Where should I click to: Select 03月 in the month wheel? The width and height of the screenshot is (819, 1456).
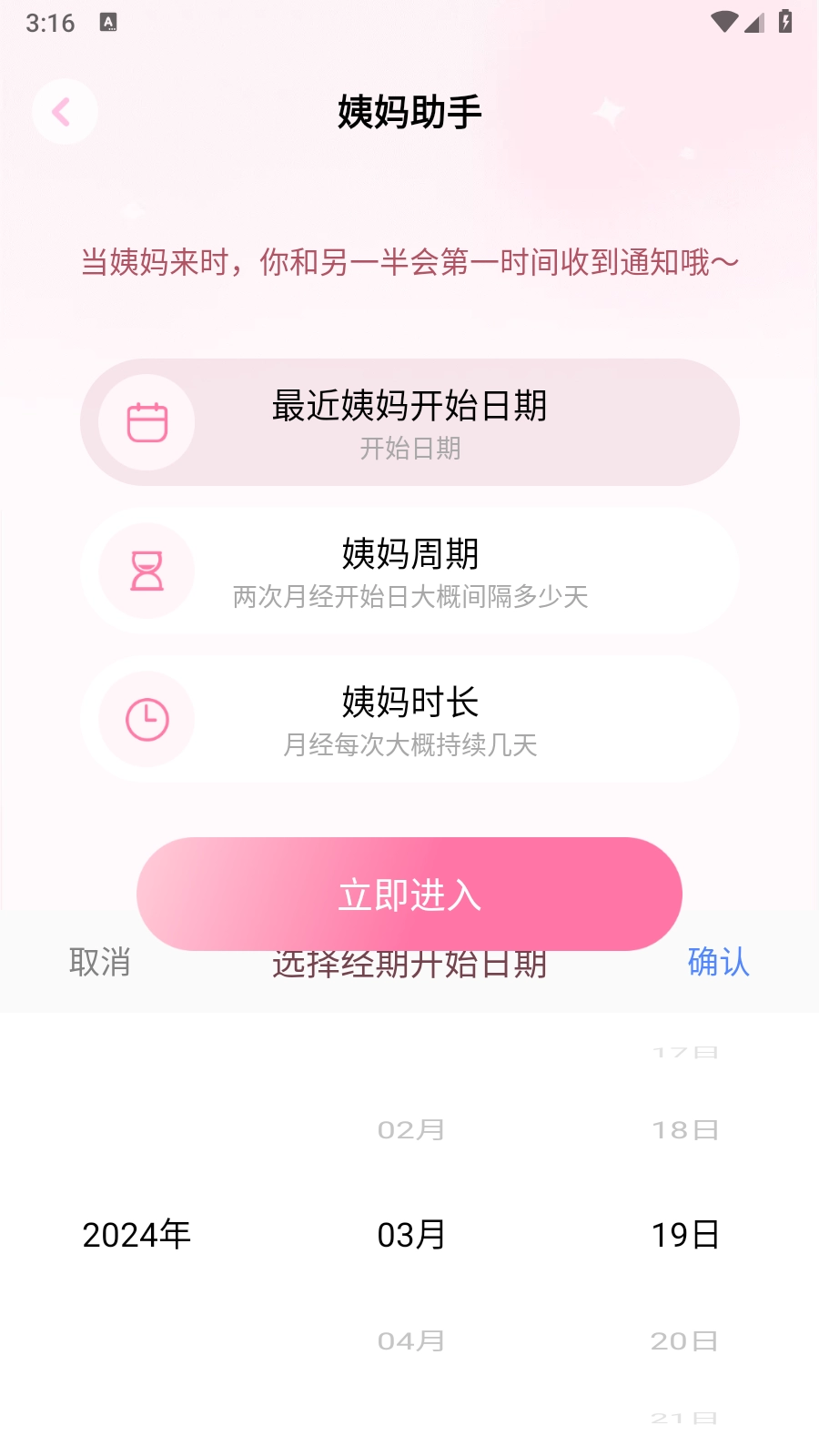411,1235
